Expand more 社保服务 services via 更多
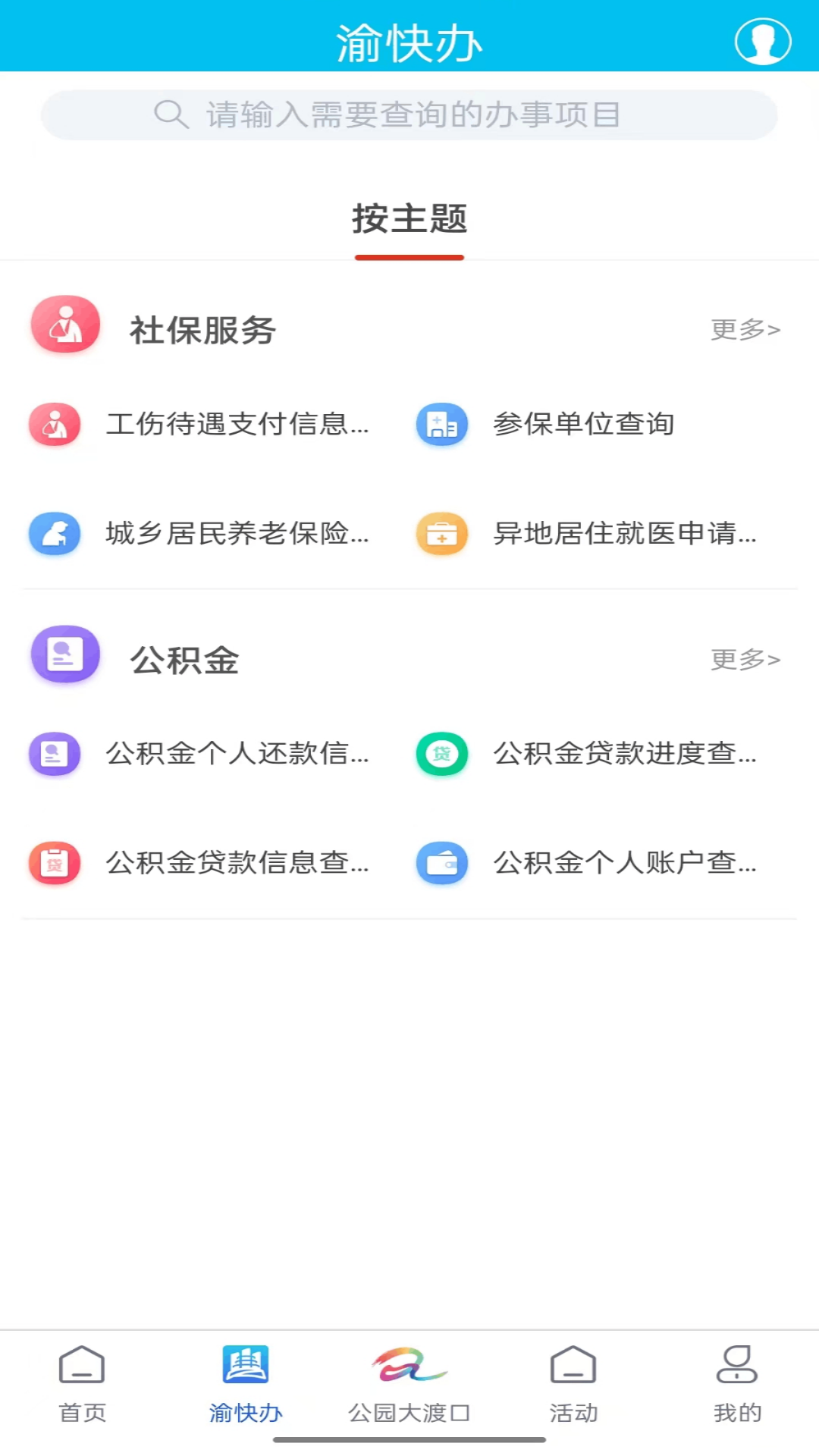The image size is (819, 1456). click(x=745, y=330)
